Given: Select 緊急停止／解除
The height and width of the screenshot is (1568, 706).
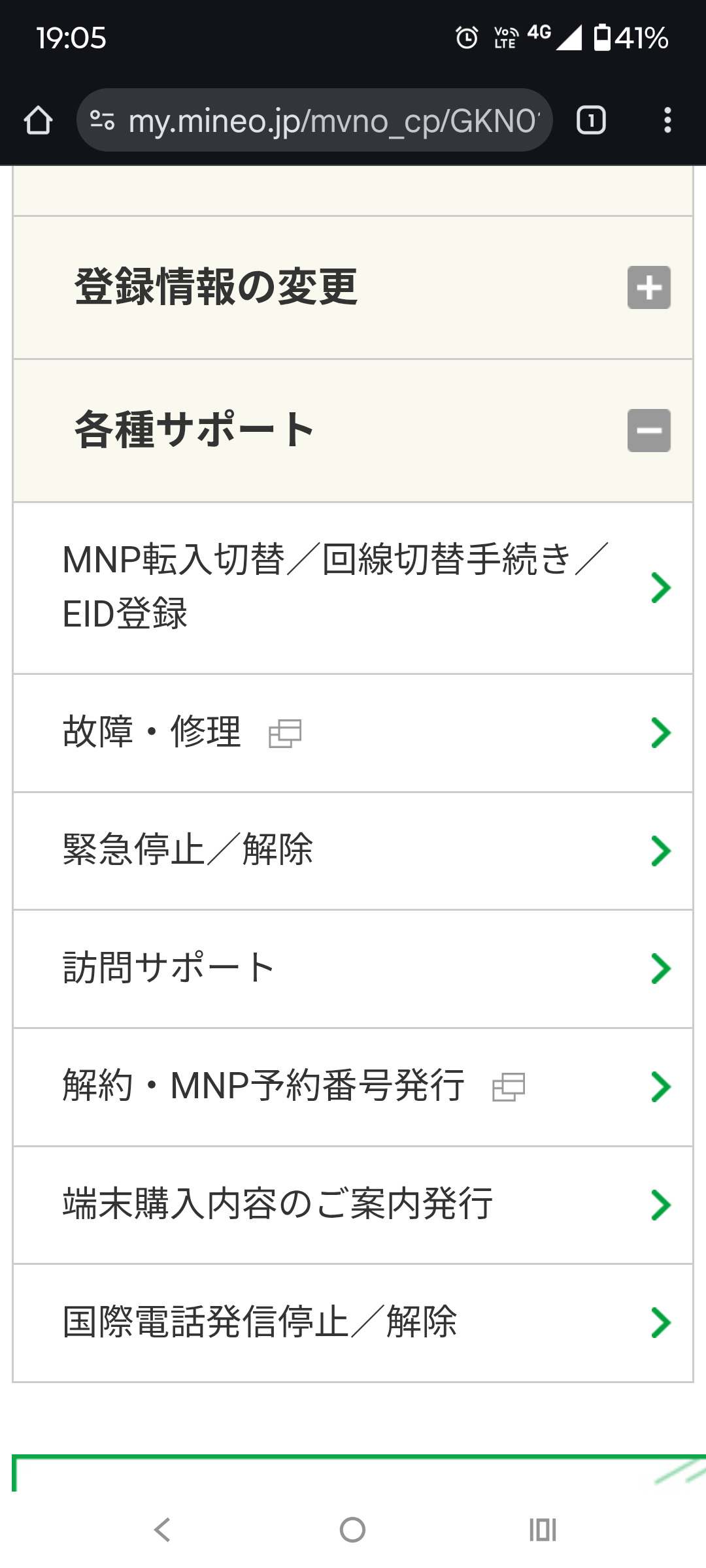Looking at the screenshot, I should click(353, 851).
